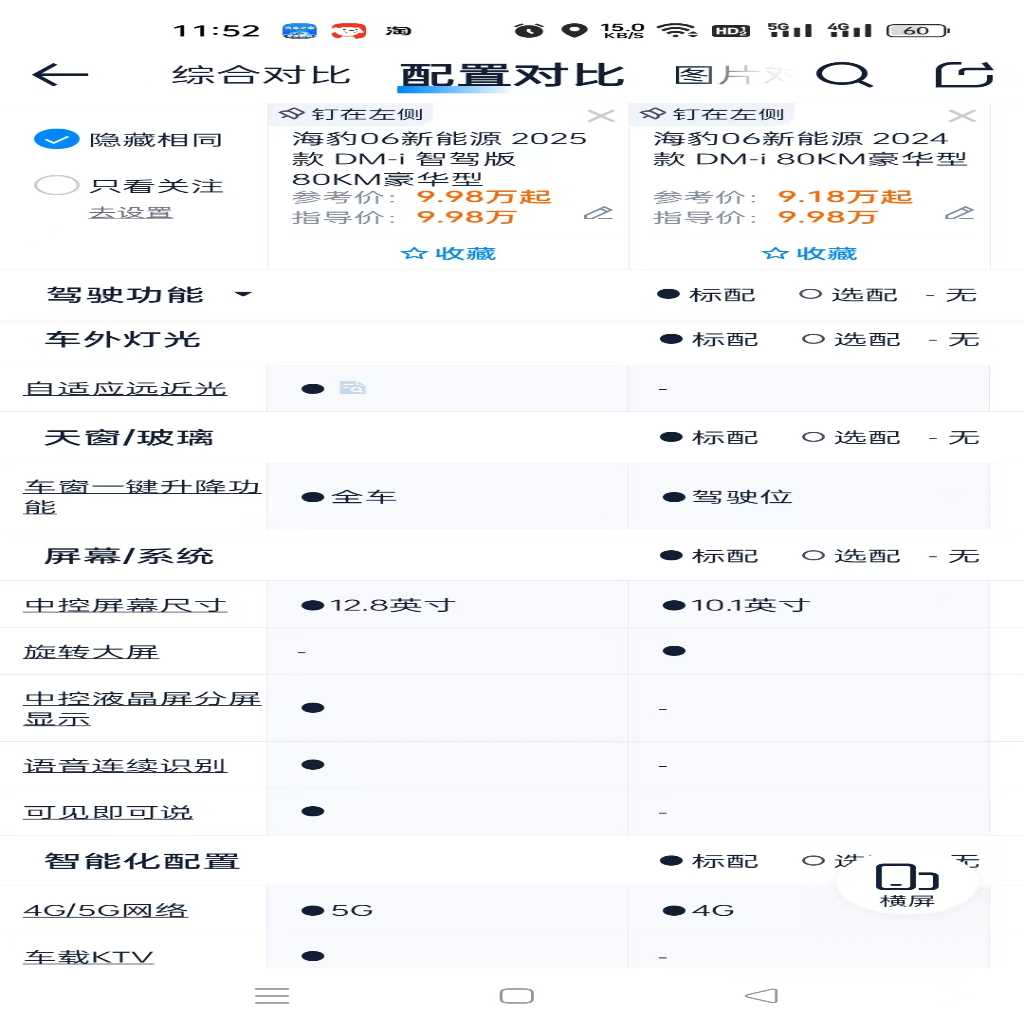Pin the 2025款 model to the left
Viewport: 1024px width, 1024px height.
tap(351, 114)
